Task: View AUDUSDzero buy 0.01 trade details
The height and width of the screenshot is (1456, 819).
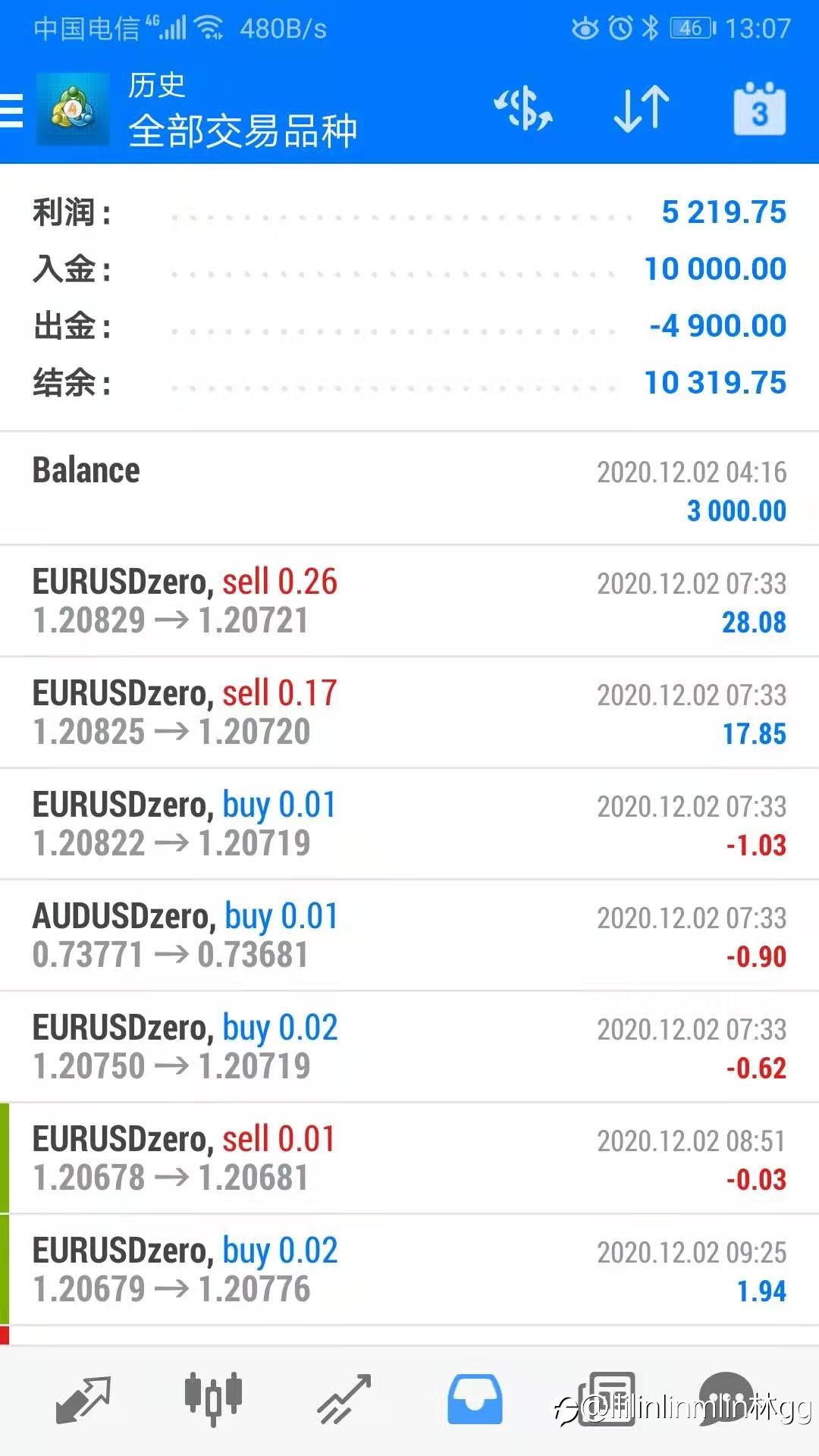Action: 409,936
